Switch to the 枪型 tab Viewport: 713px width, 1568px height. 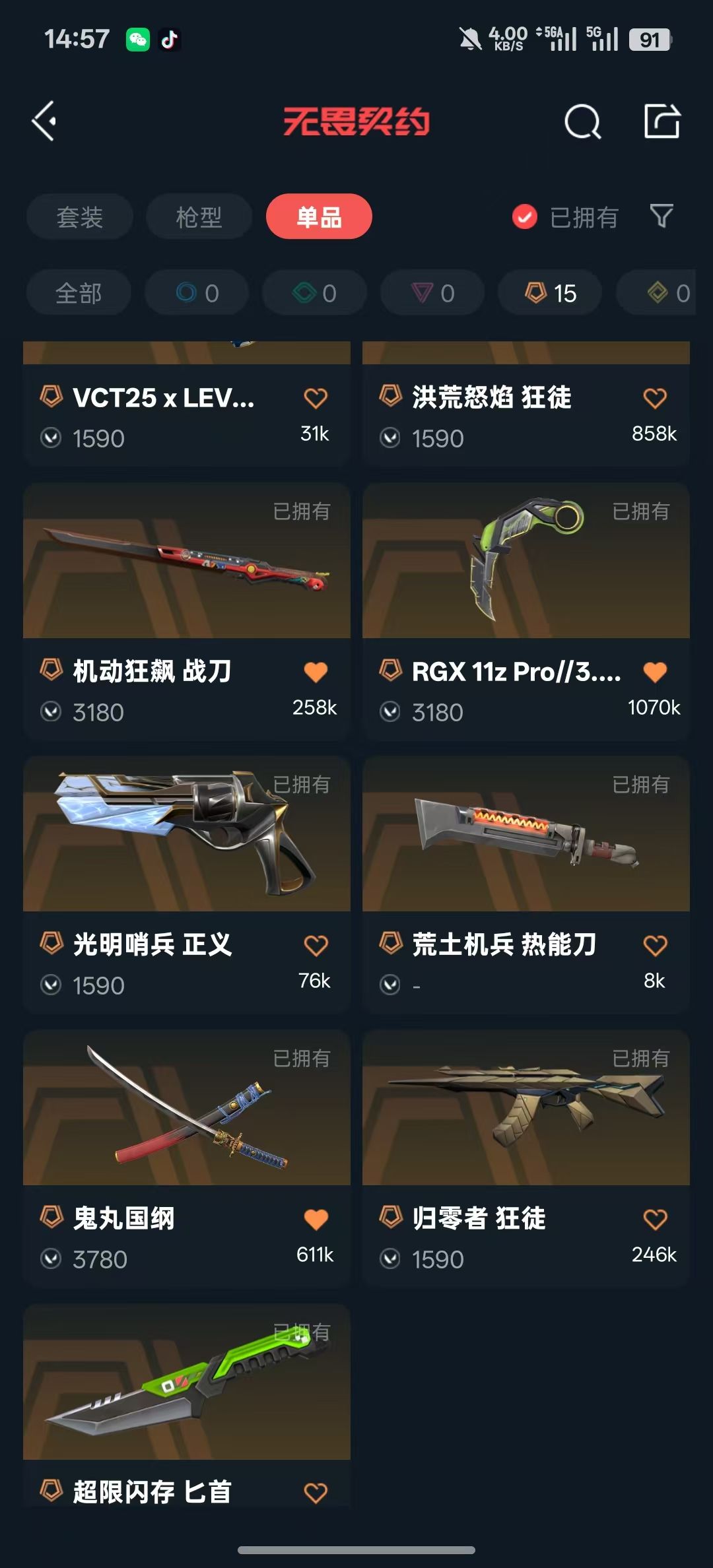[199, 216]
